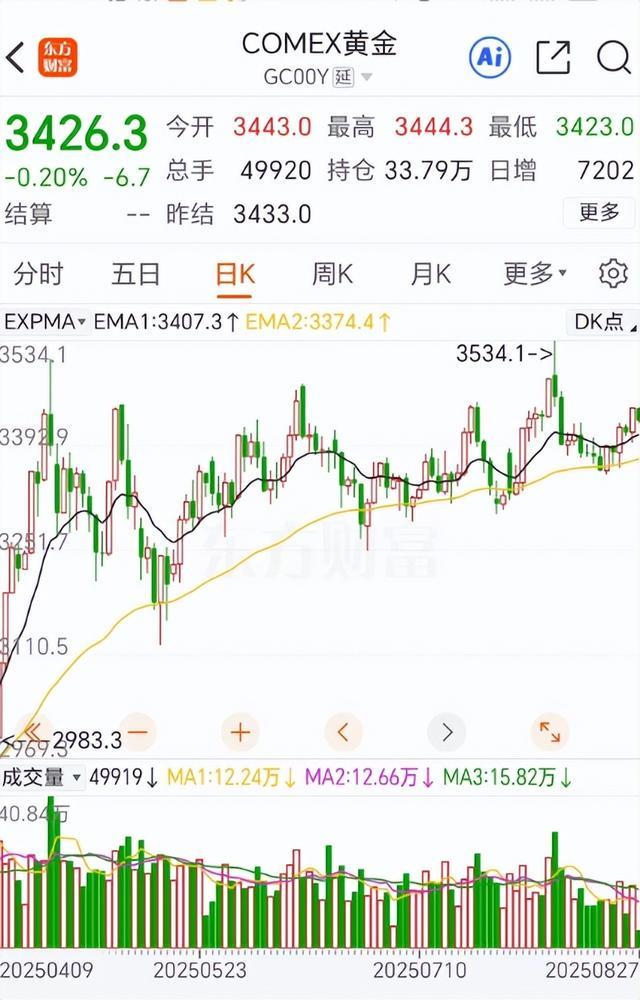Select the 日K chart tab
Screen dimensions: 640x1000
235,274
